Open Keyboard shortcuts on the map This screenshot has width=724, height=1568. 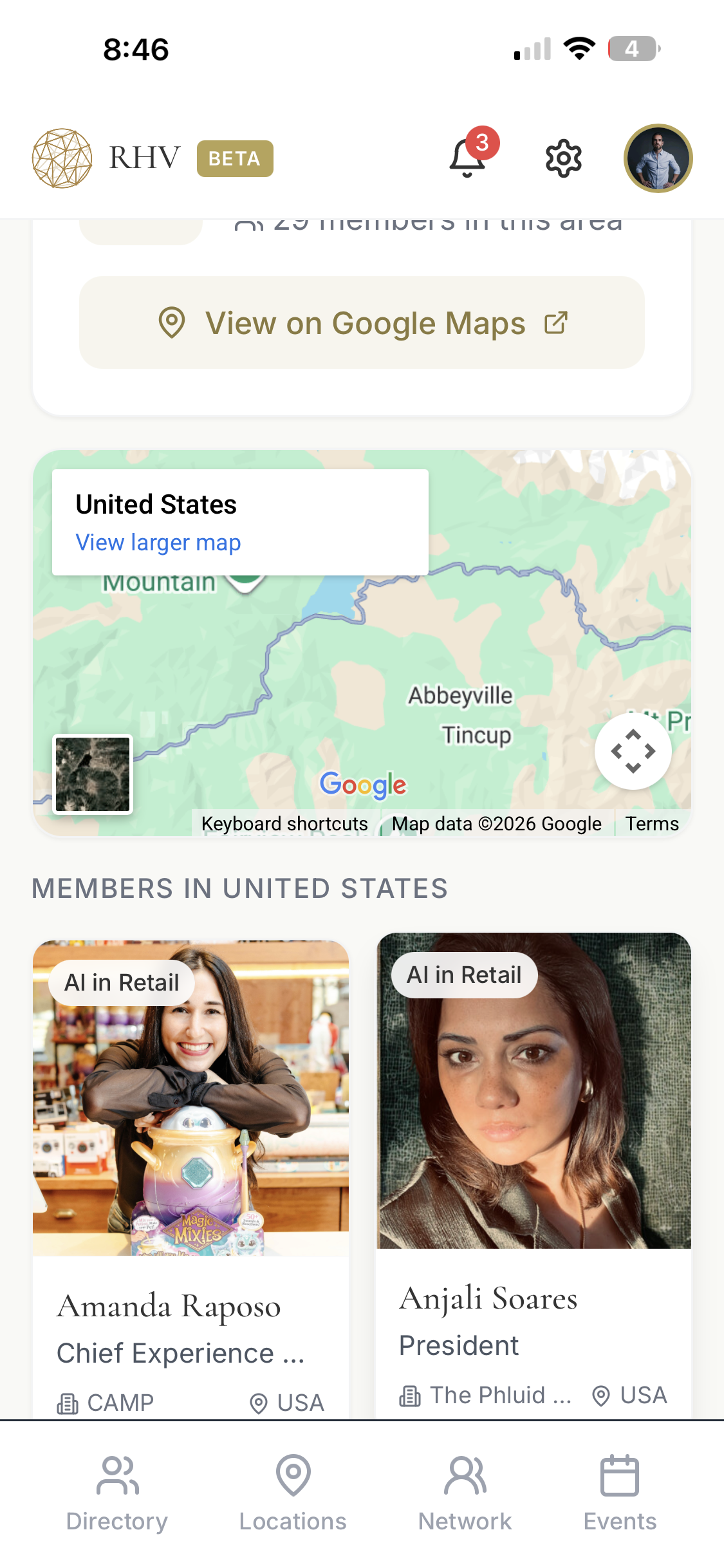pos(284,824)
